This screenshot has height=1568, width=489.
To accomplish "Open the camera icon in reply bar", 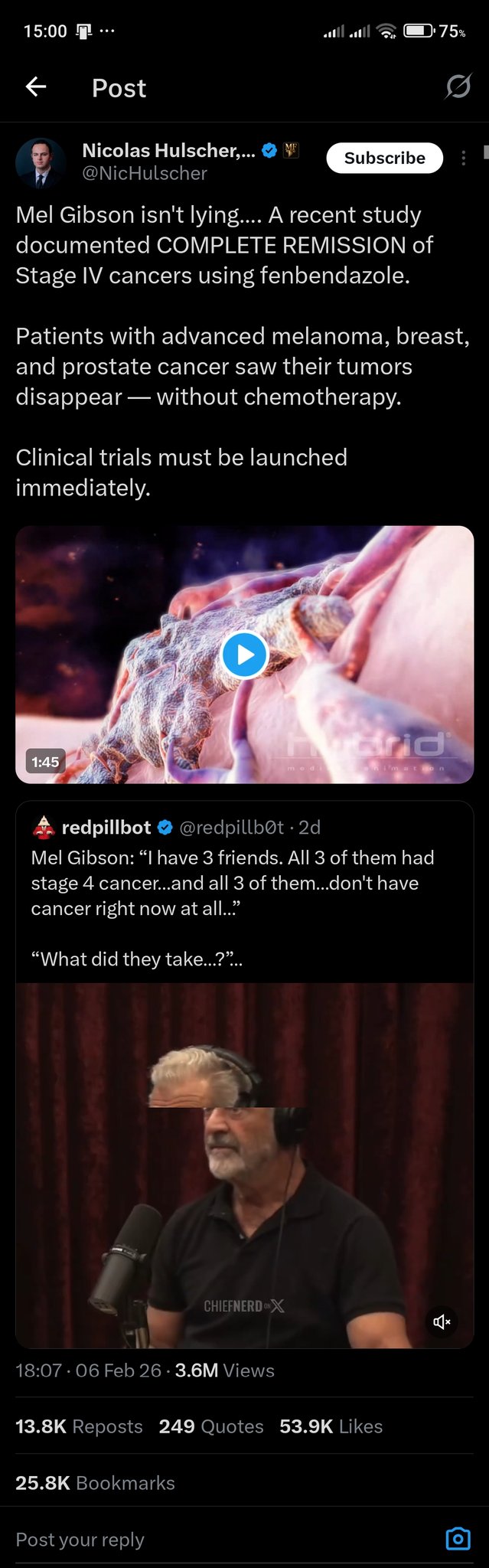I will point(458,1539).
